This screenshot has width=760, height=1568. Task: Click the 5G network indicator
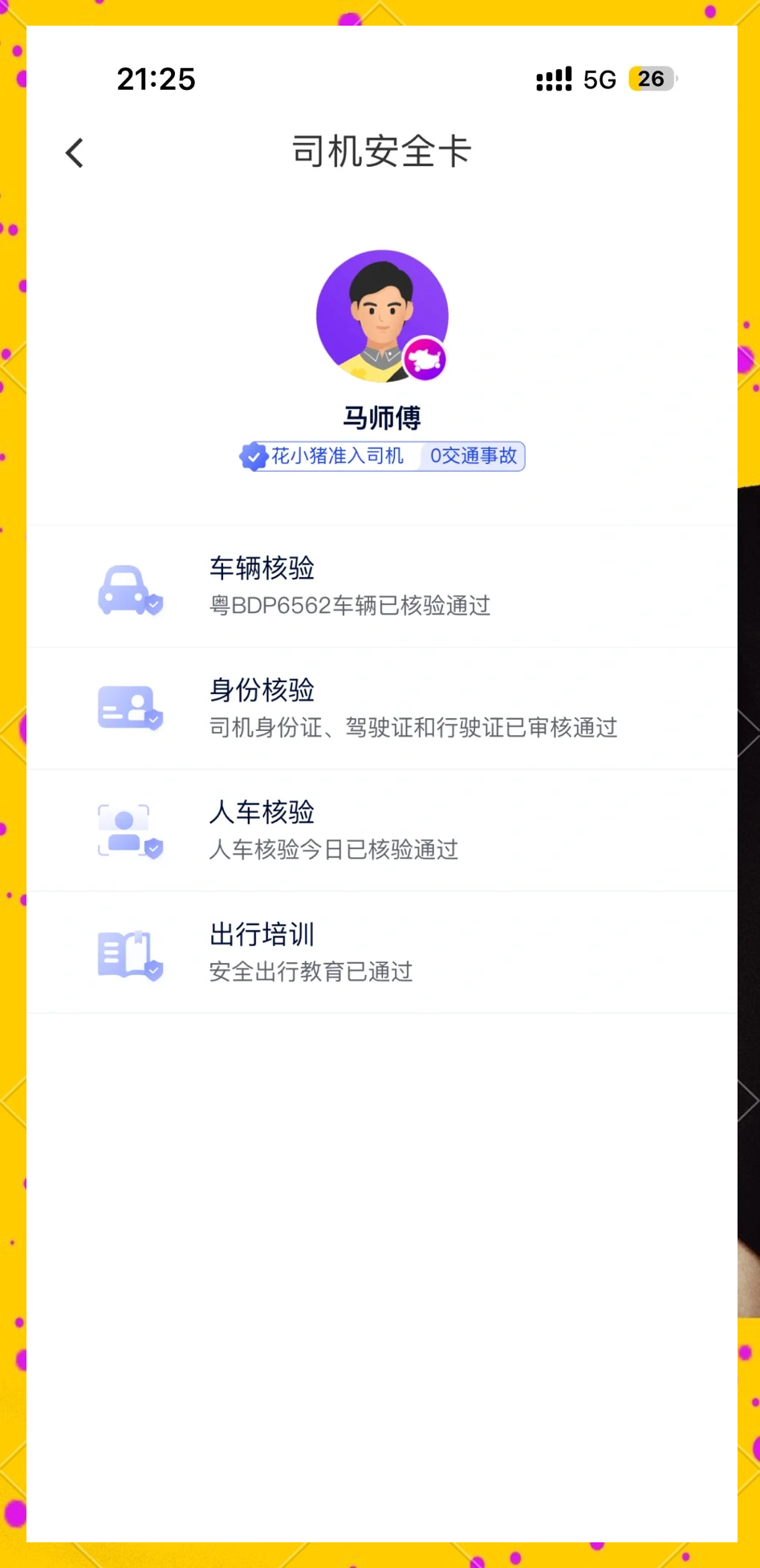[599, 79]
